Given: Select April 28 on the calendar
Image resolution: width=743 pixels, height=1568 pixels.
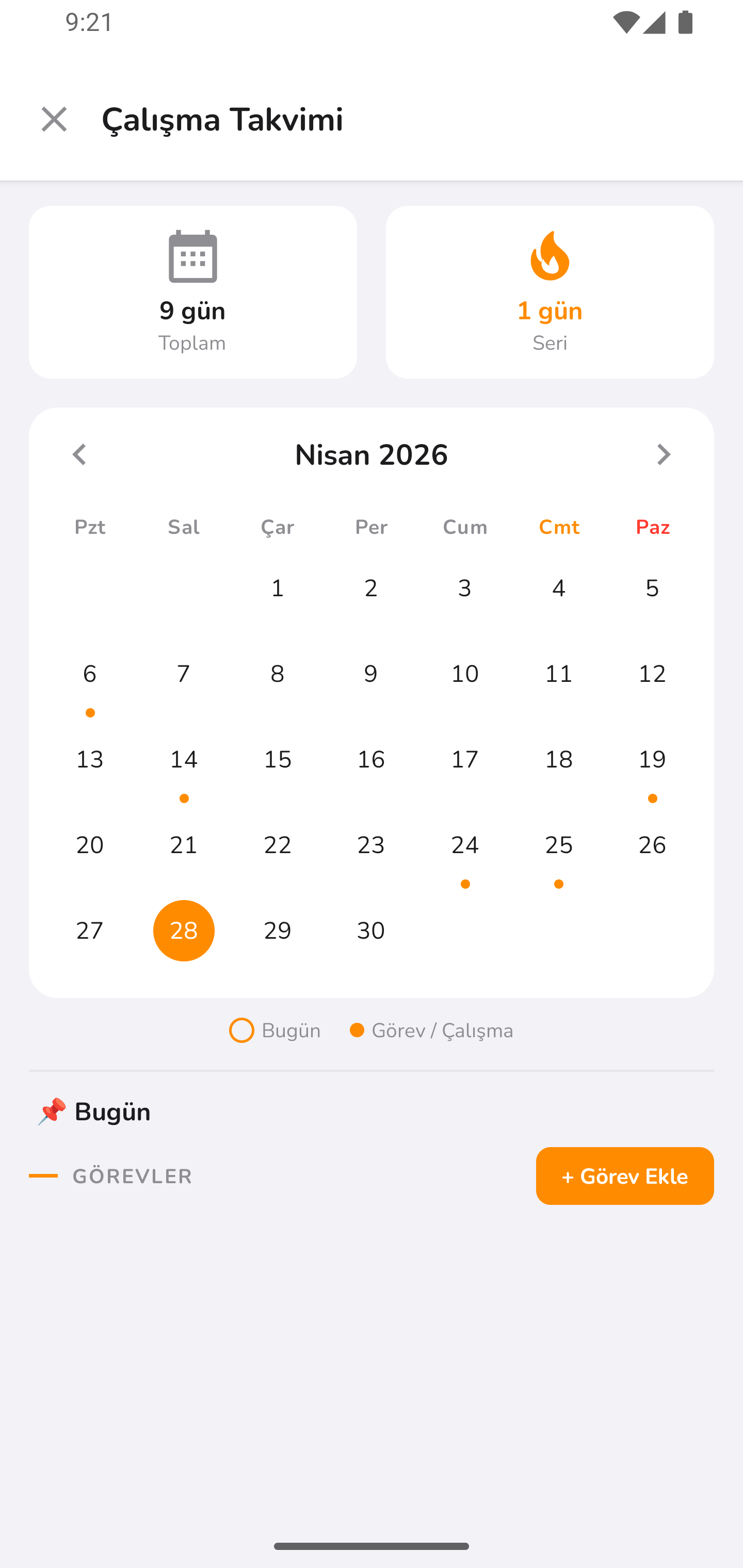Looking at the screenshot, I should [183, 930].
